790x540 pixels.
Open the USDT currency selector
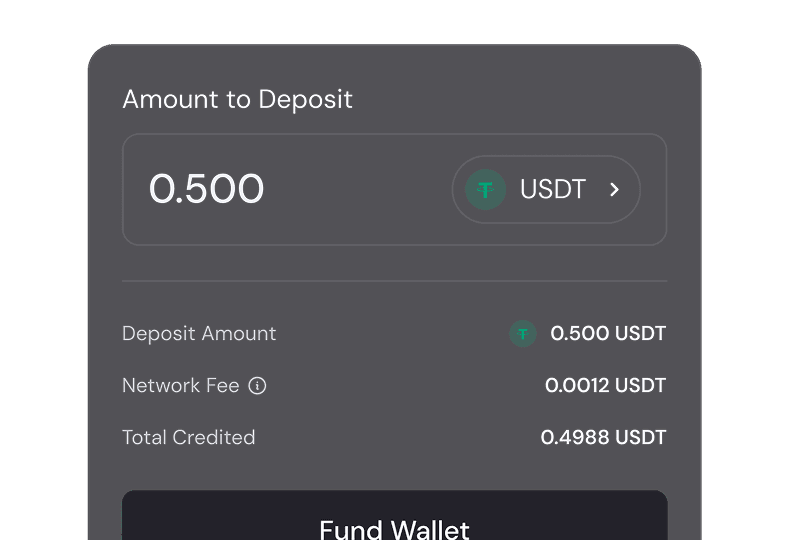tap(546, 189)
